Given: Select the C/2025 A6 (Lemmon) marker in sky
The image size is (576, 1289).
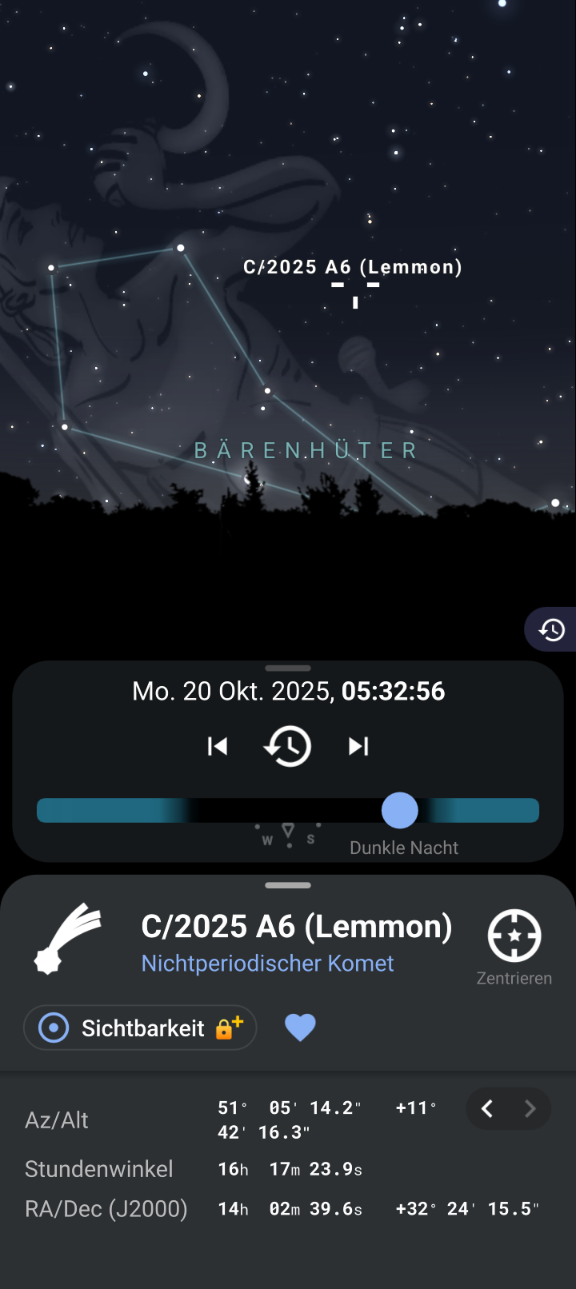Looking at the screenshot, I should coord(355,291).
